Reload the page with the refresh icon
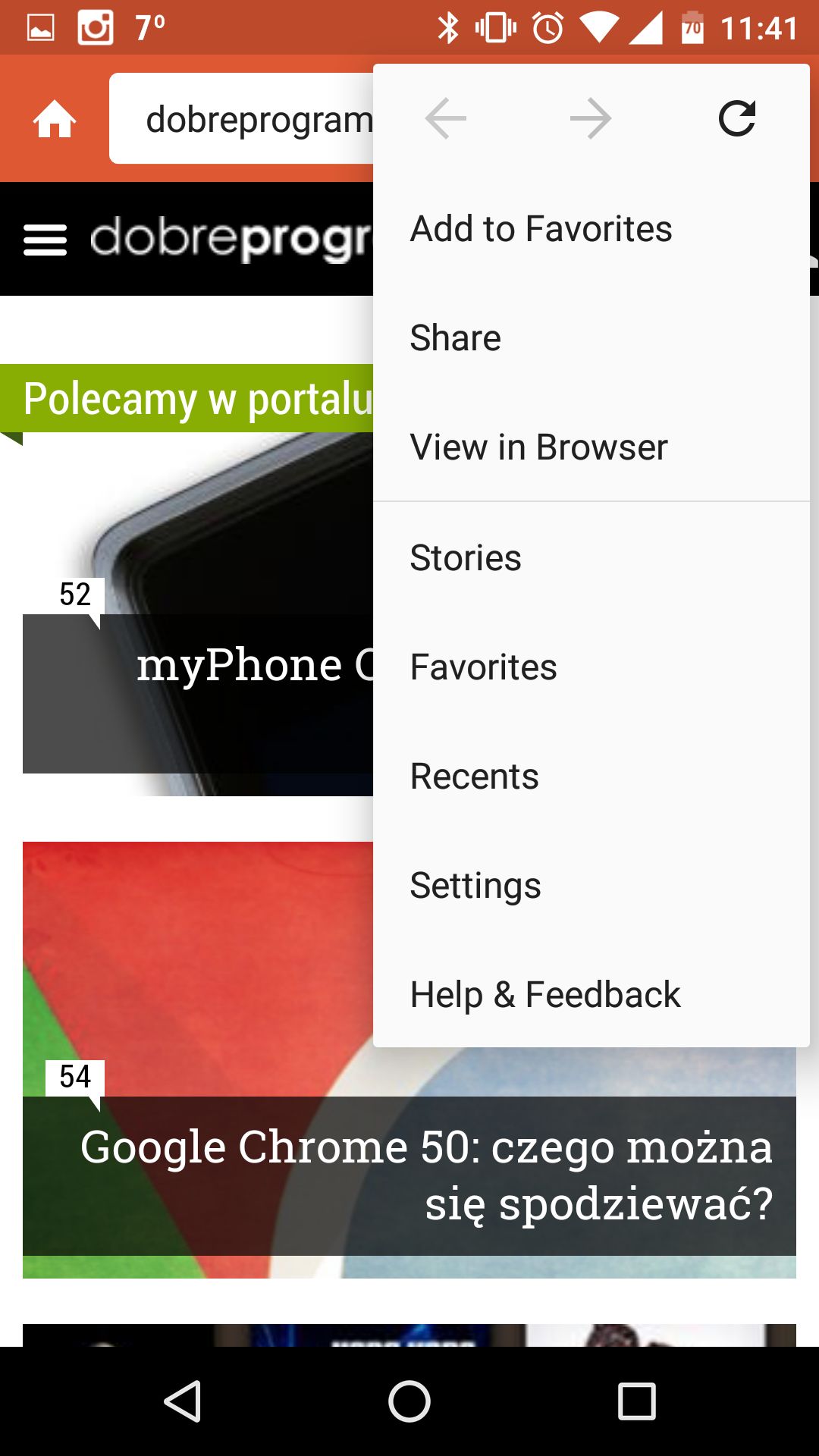This screenshot has height=1456, width=819. (736, 118)
